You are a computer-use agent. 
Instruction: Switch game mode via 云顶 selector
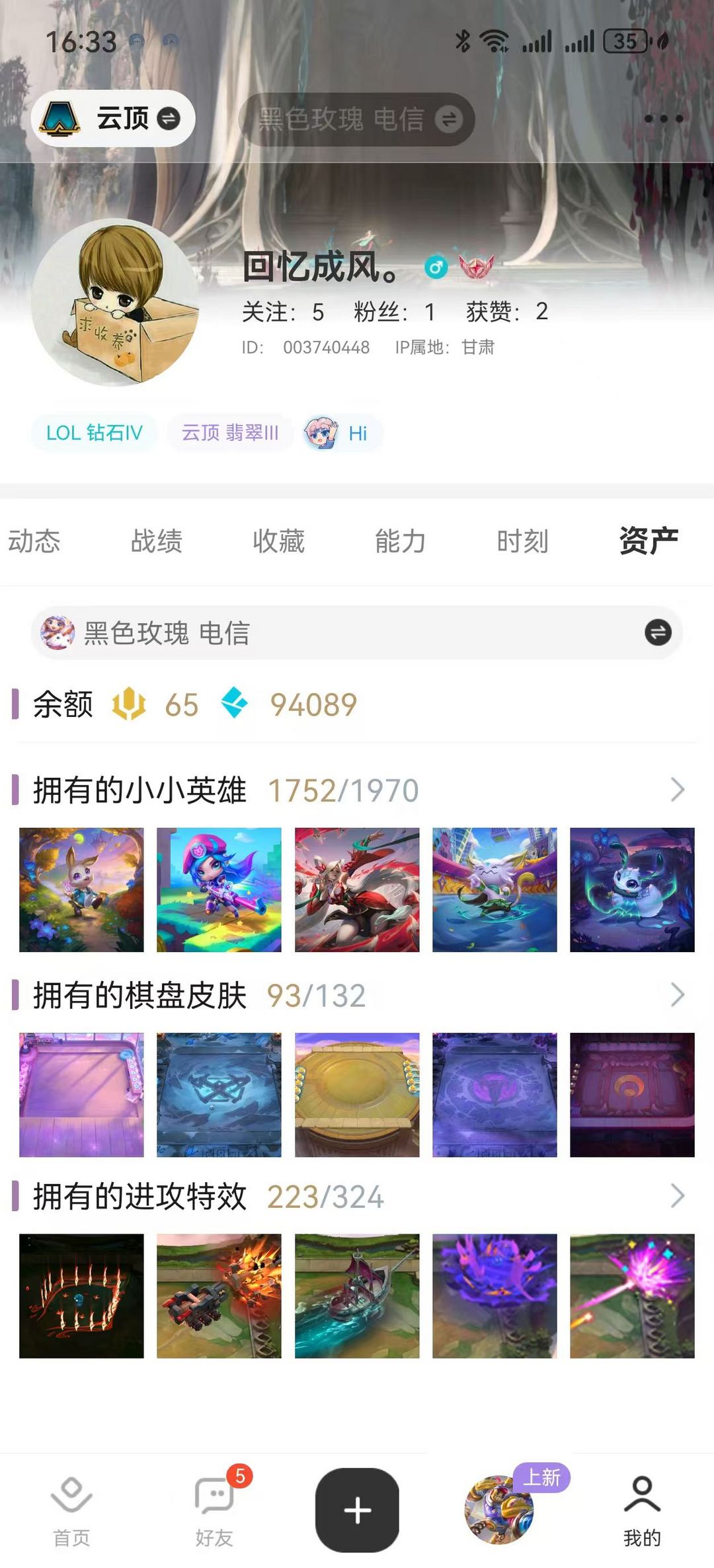click(113, 119)
